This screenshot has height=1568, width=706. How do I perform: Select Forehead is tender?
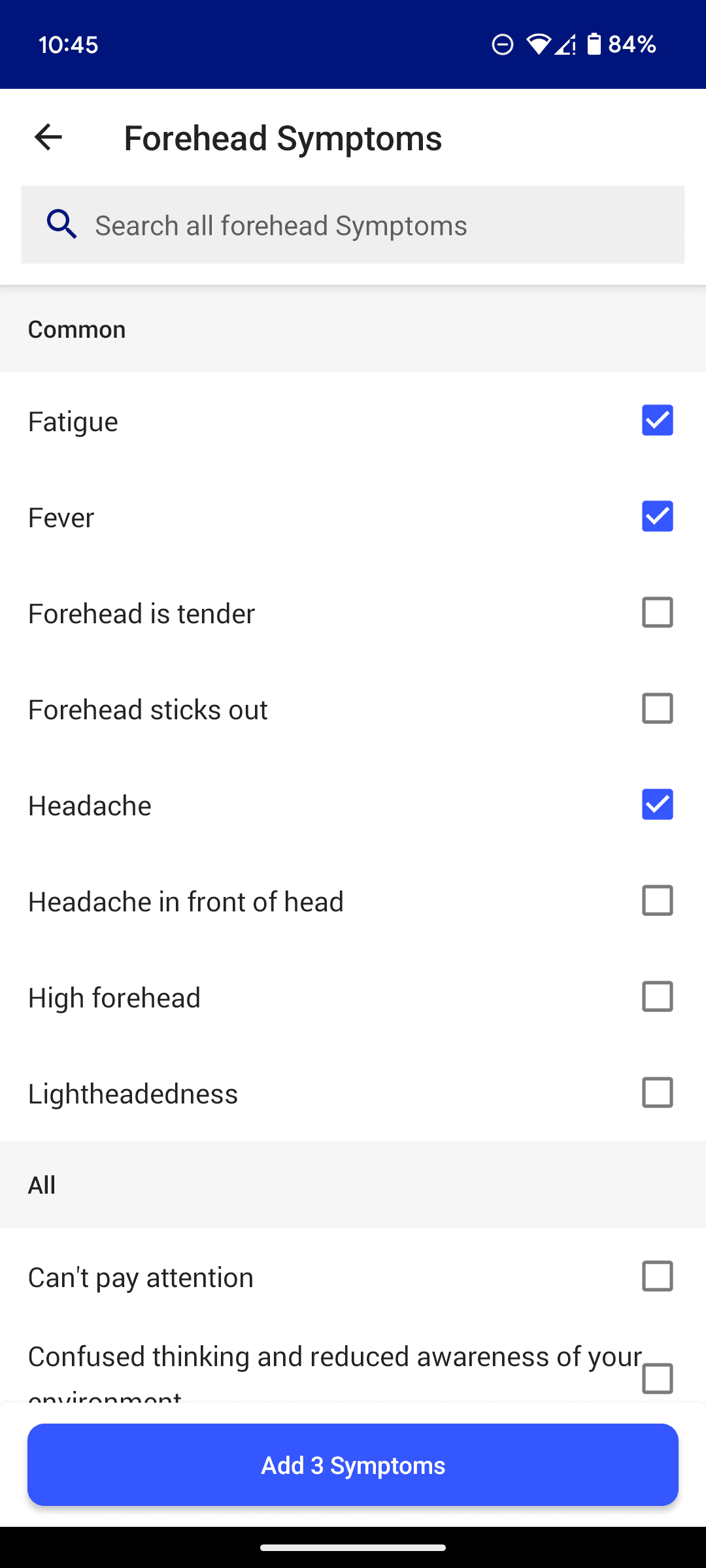tap(657, 612)
